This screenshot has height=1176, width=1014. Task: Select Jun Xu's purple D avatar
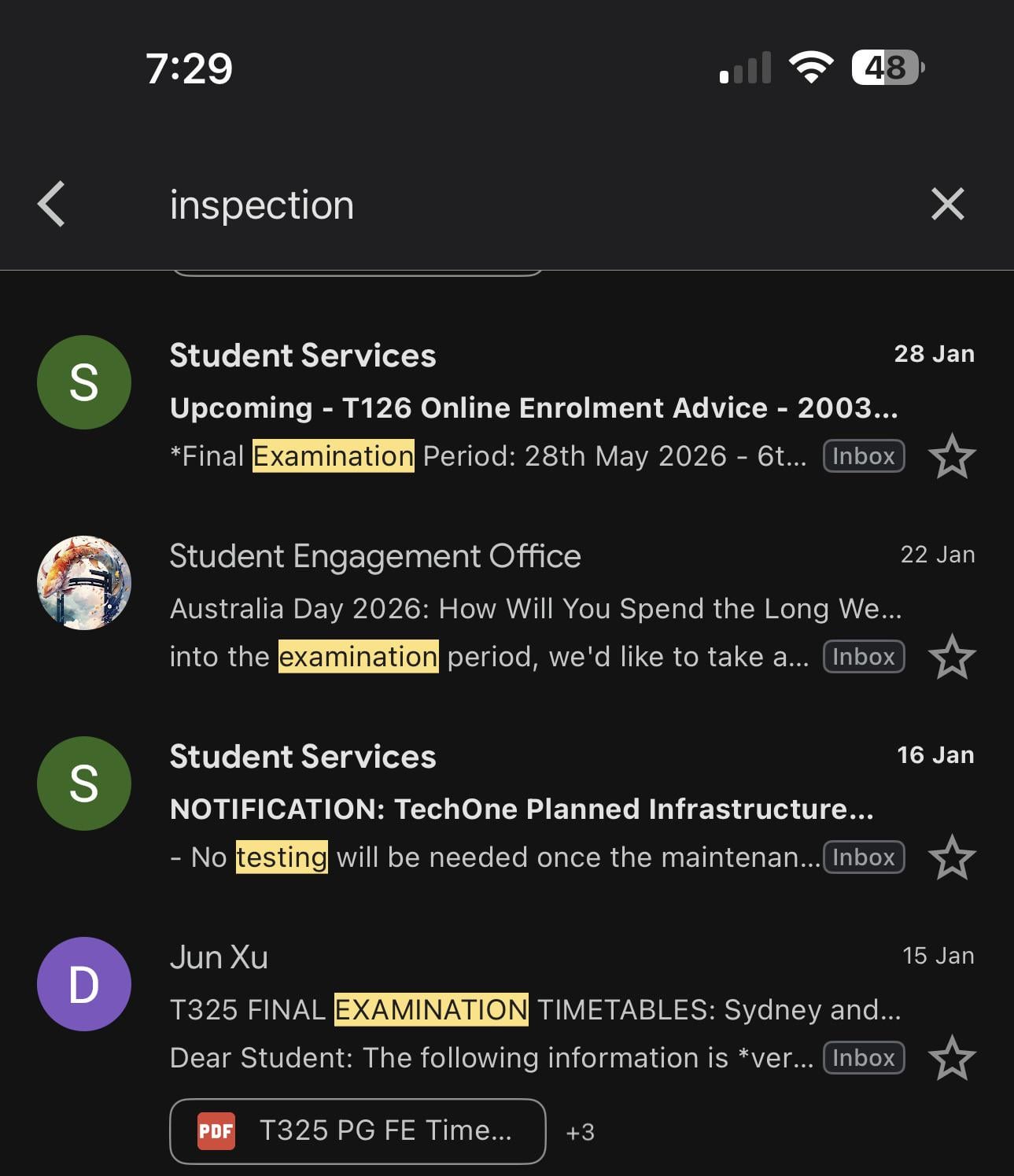coord(84,984)
